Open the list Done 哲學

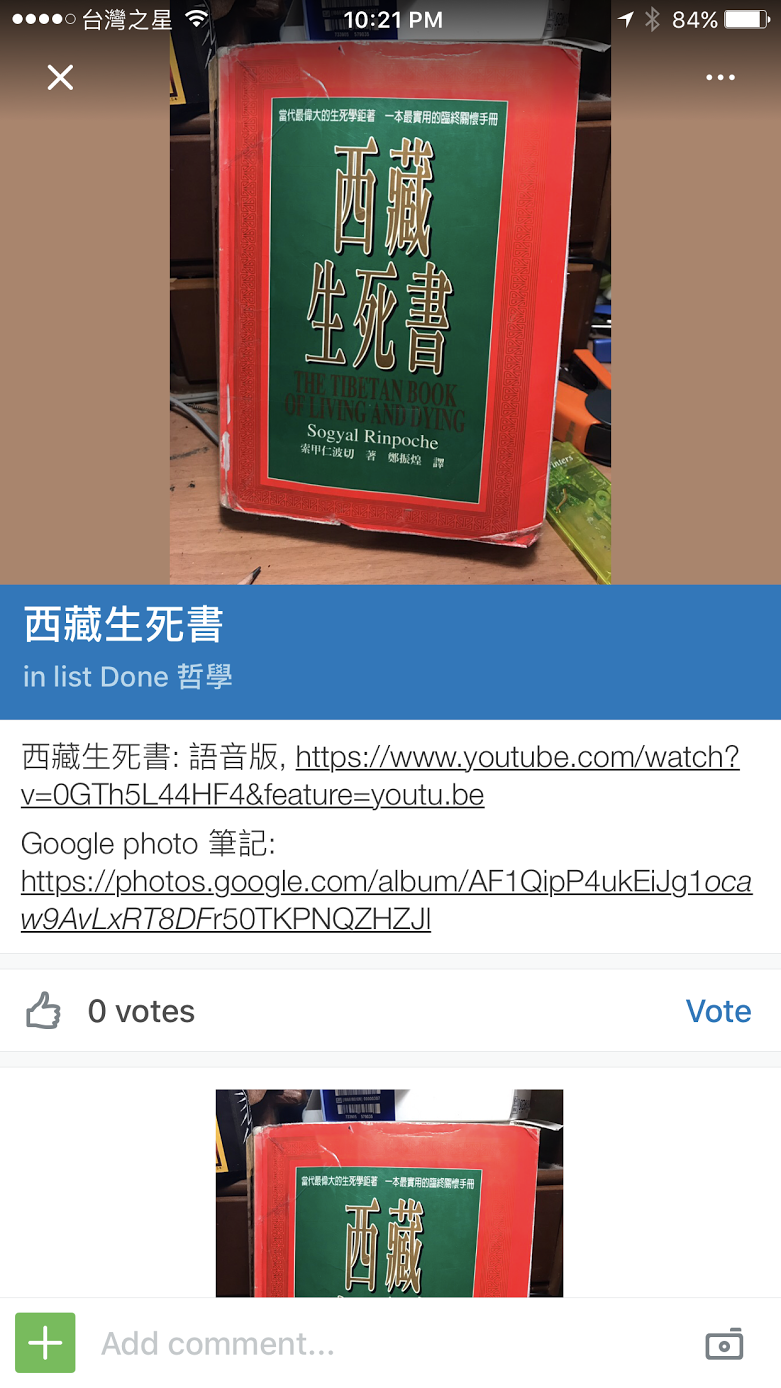128,677
